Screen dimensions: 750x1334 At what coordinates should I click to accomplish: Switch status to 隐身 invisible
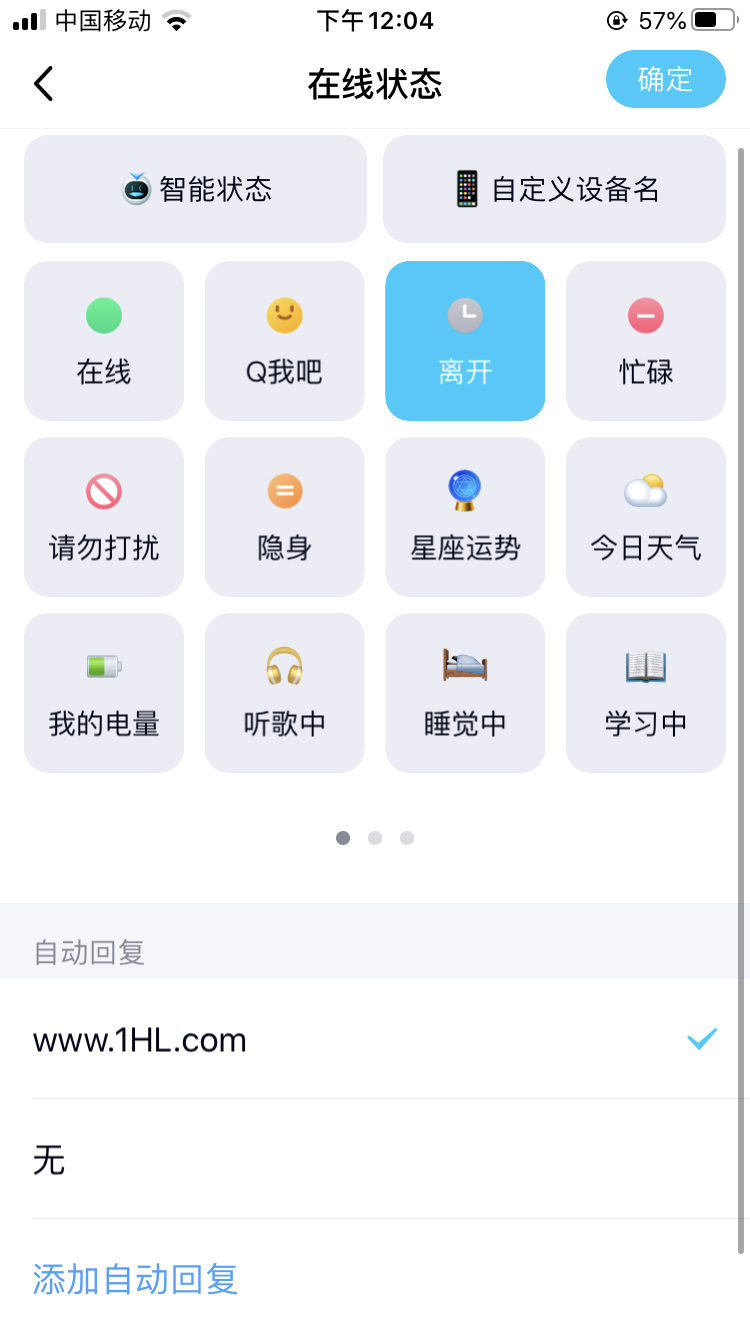pyautogui.click(x=285, y=517)
